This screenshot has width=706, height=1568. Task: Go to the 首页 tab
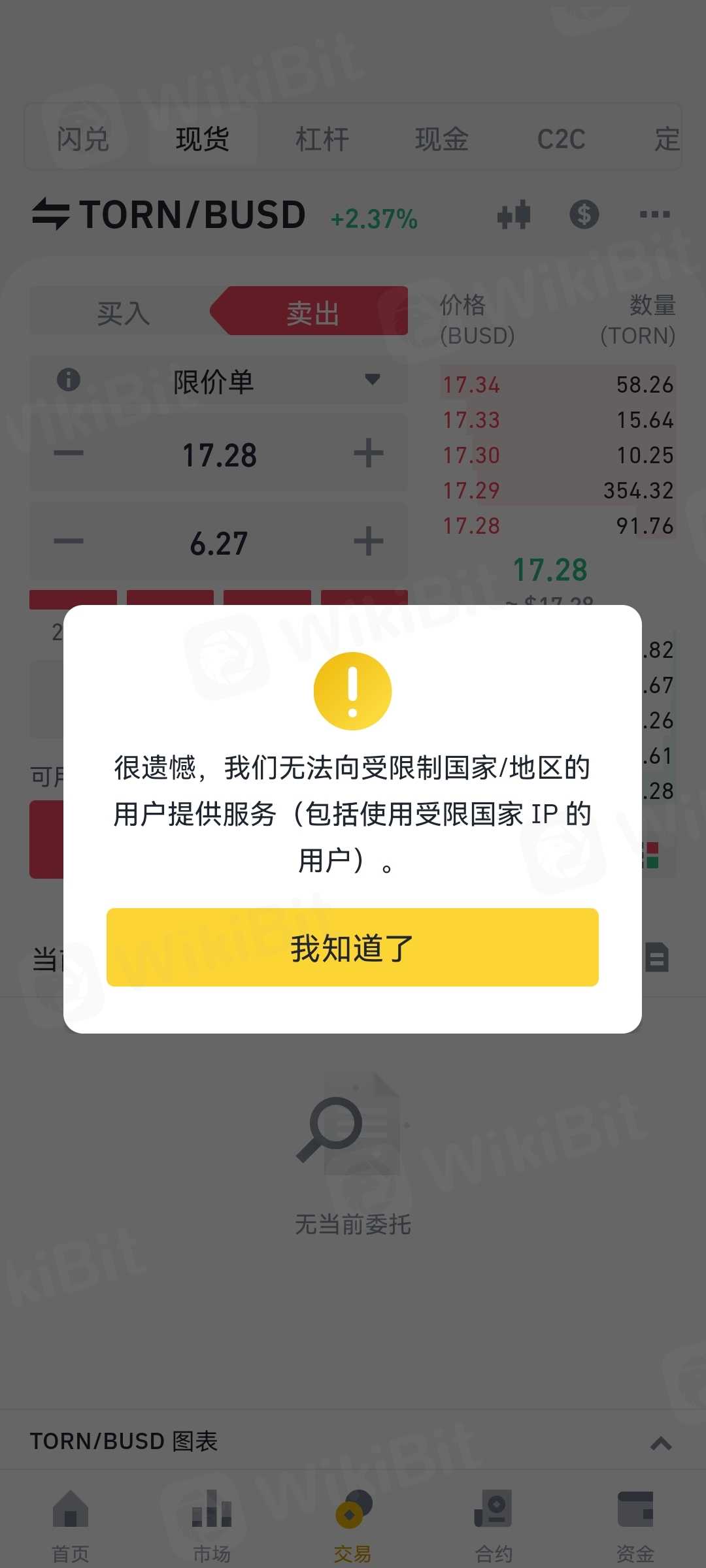pos(71,1526)
